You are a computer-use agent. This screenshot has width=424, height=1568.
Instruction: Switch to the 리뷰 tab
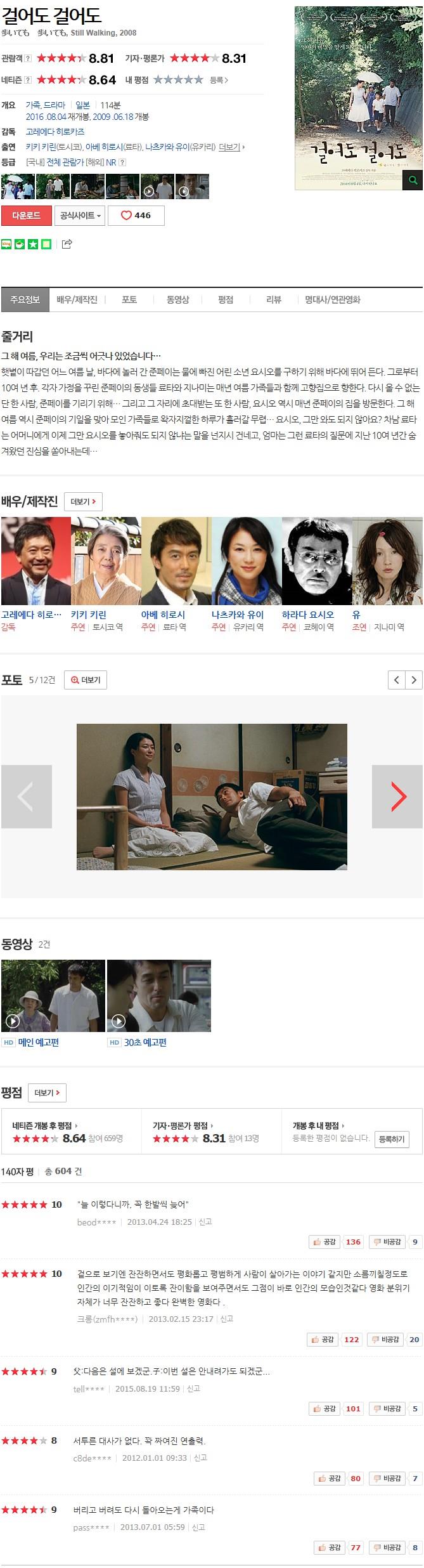(274, 300)
